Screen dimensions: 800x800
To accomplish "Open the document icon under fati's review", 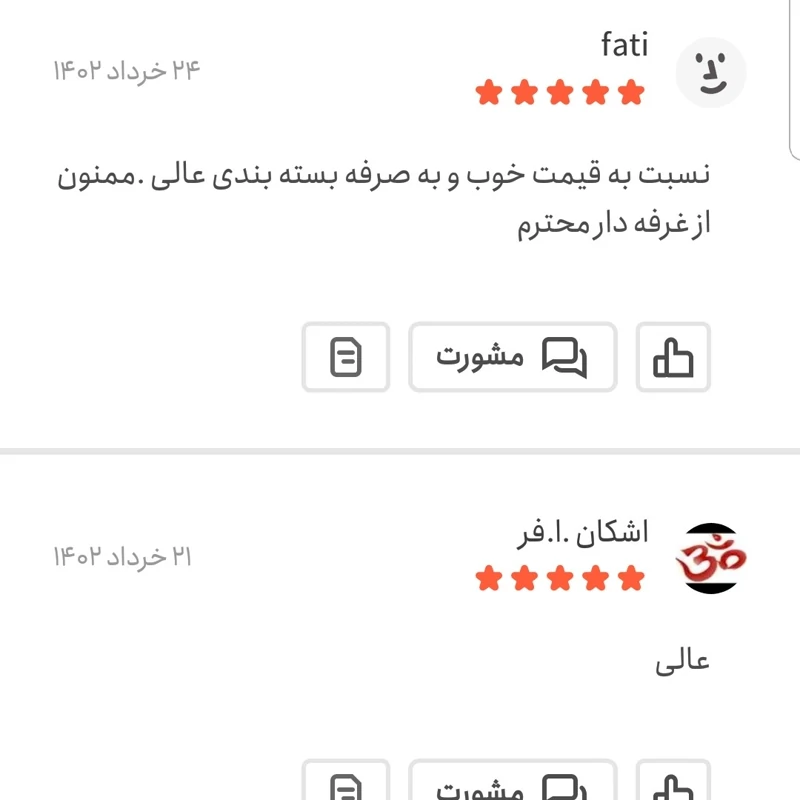I will point(346,357).
